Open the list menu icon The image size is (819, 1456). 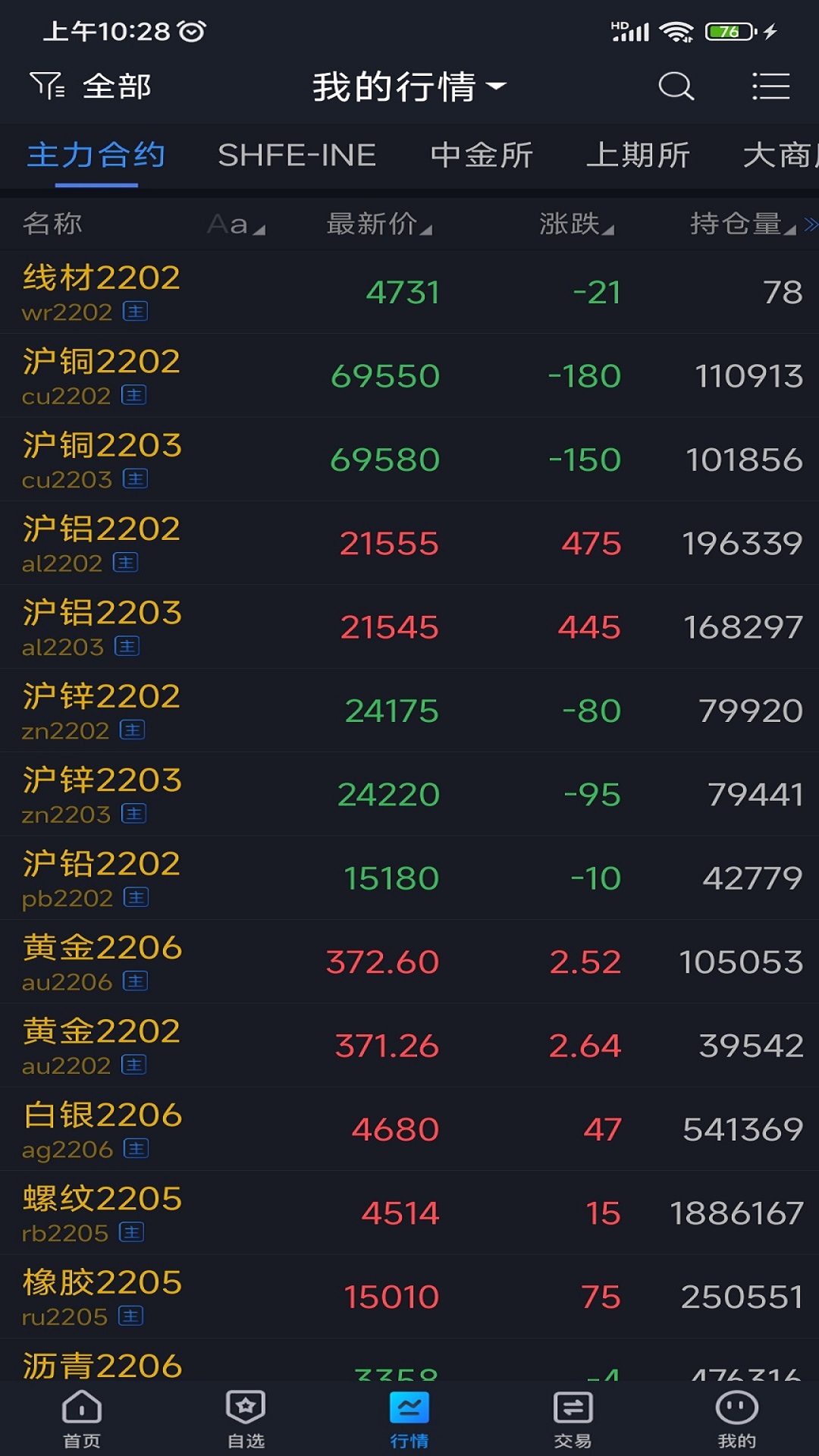(770, 86)
